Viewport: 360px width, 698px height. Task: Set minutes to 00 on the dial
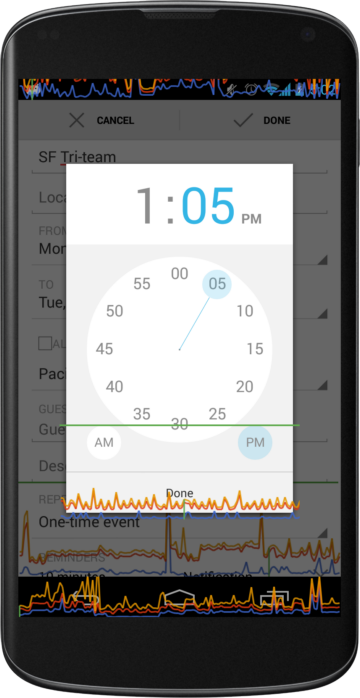tap(180, 274)
